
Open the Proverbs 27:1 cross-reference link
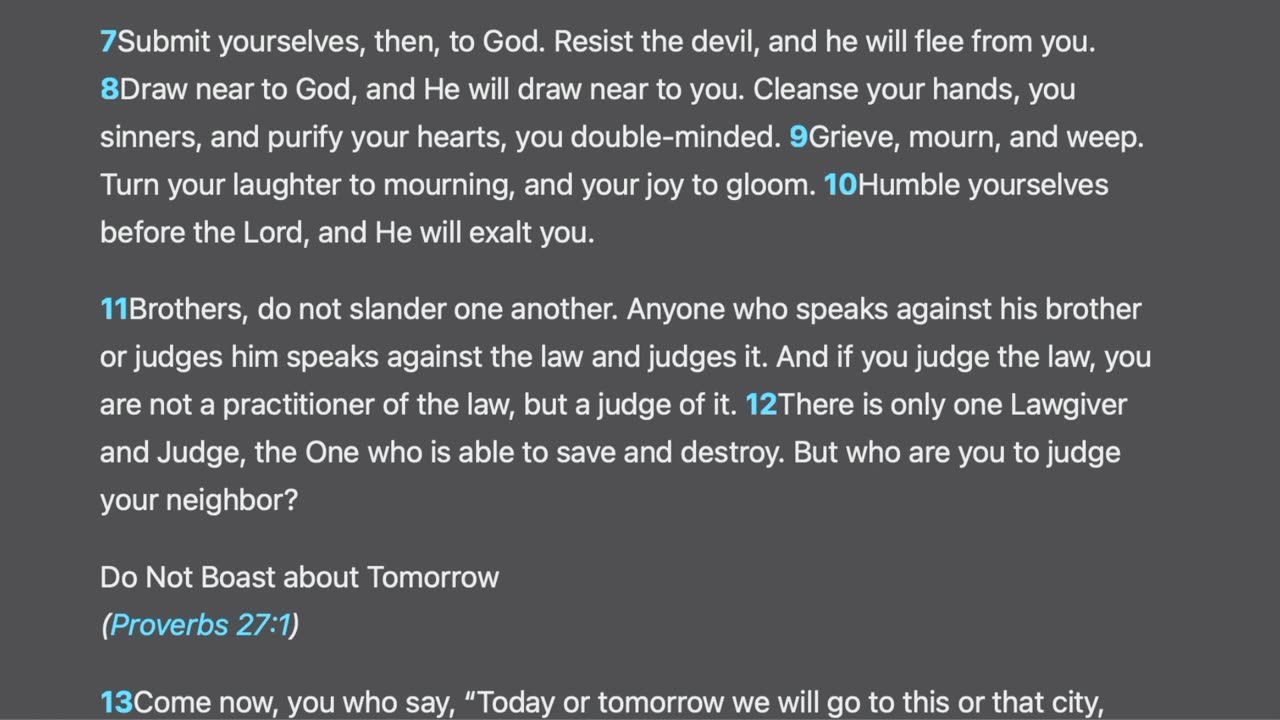(x=200, y=625)
